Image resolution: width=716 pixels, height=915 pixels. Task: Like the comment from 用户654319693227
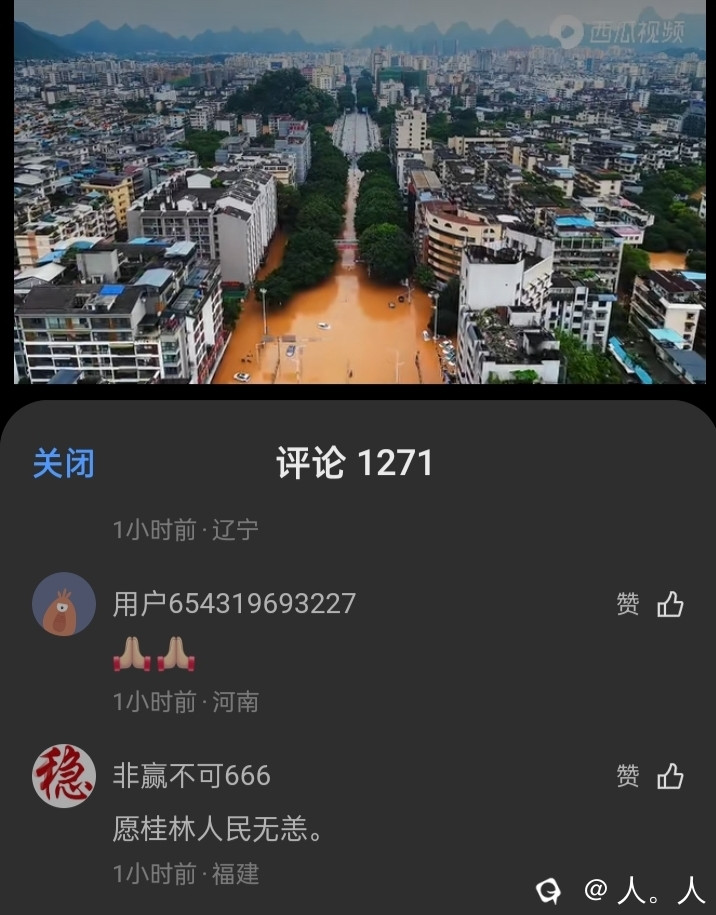coord(669,604)
